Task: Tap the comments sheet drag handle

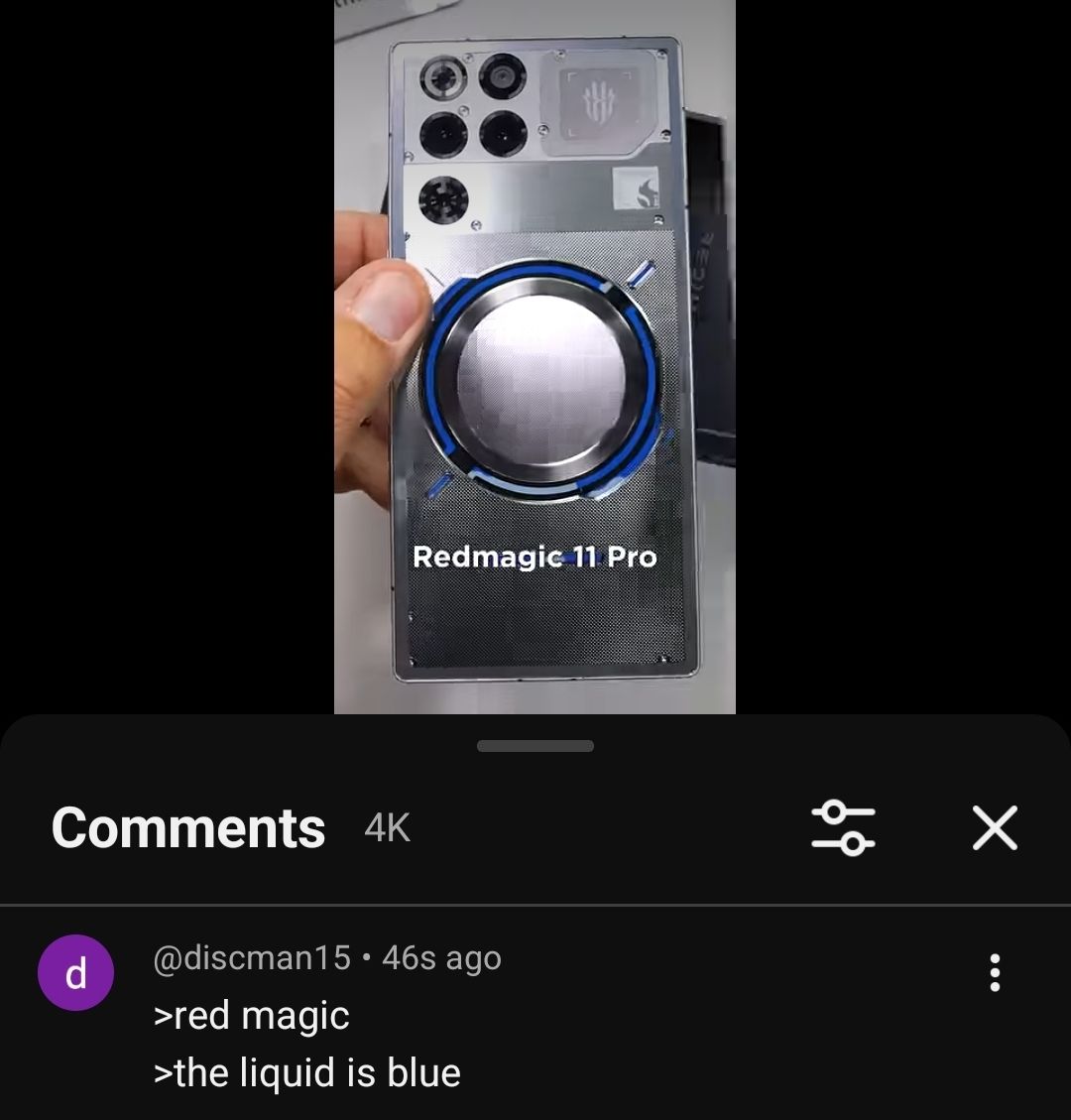Action: 535,746
